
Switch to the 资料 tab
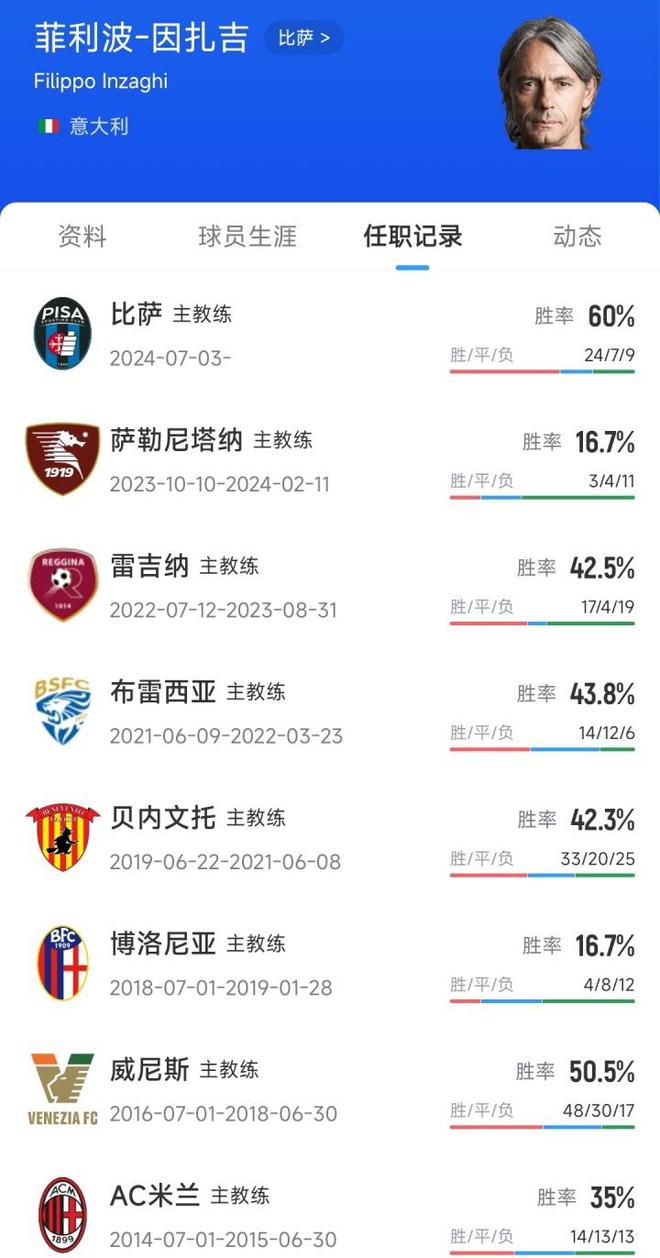(x=82, y=236)
